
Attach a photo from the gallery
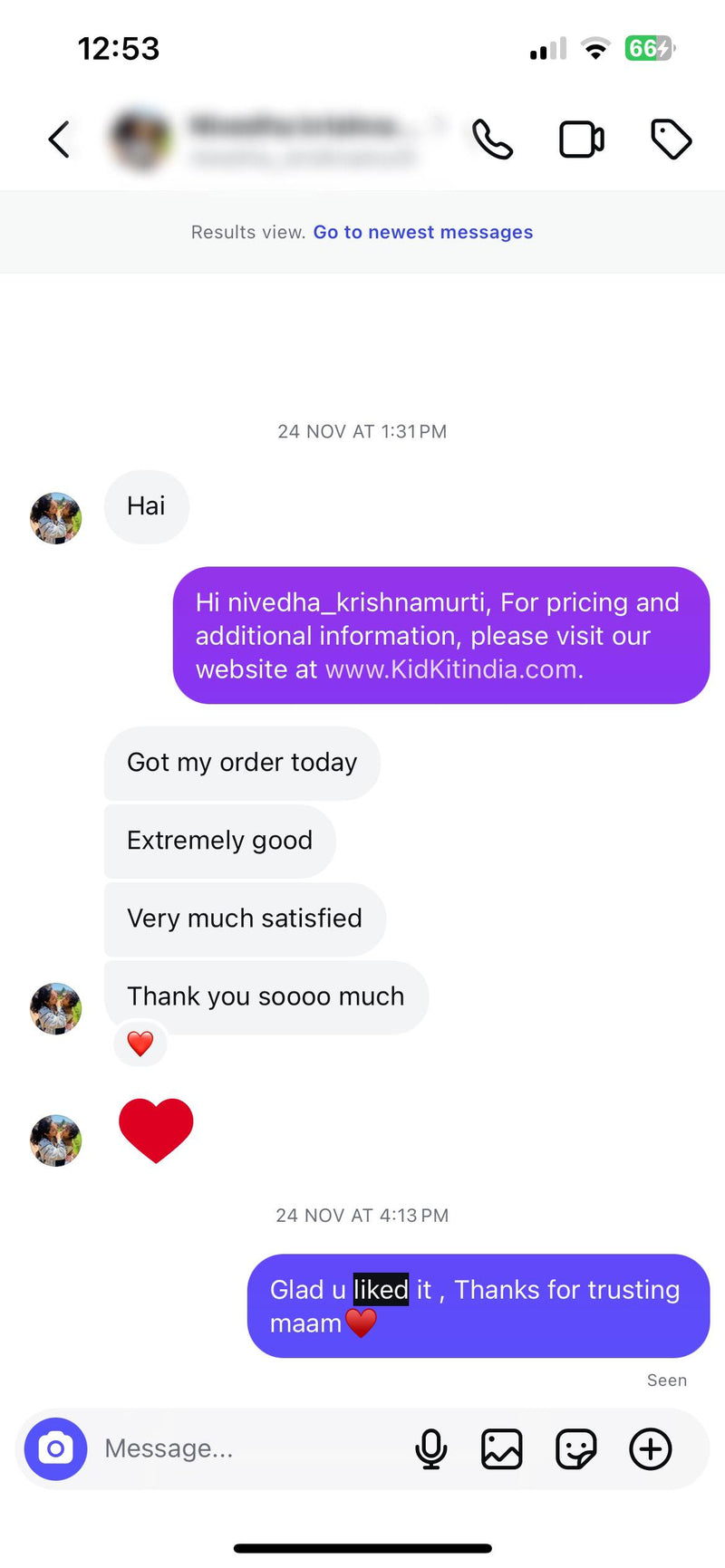pos(501,1448)
